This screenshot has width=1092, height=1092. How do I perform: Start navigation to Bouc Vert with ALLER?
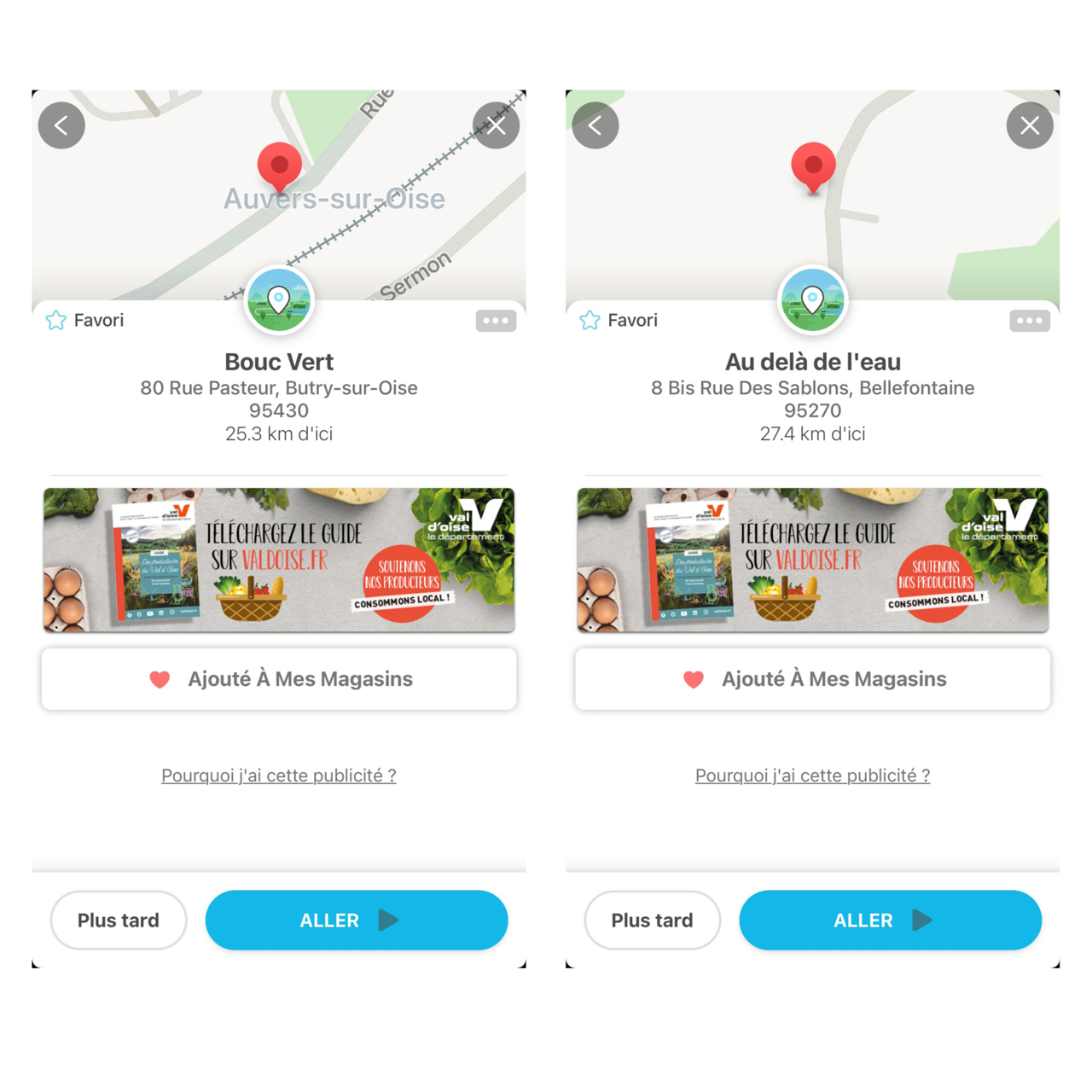coord(357,921)
